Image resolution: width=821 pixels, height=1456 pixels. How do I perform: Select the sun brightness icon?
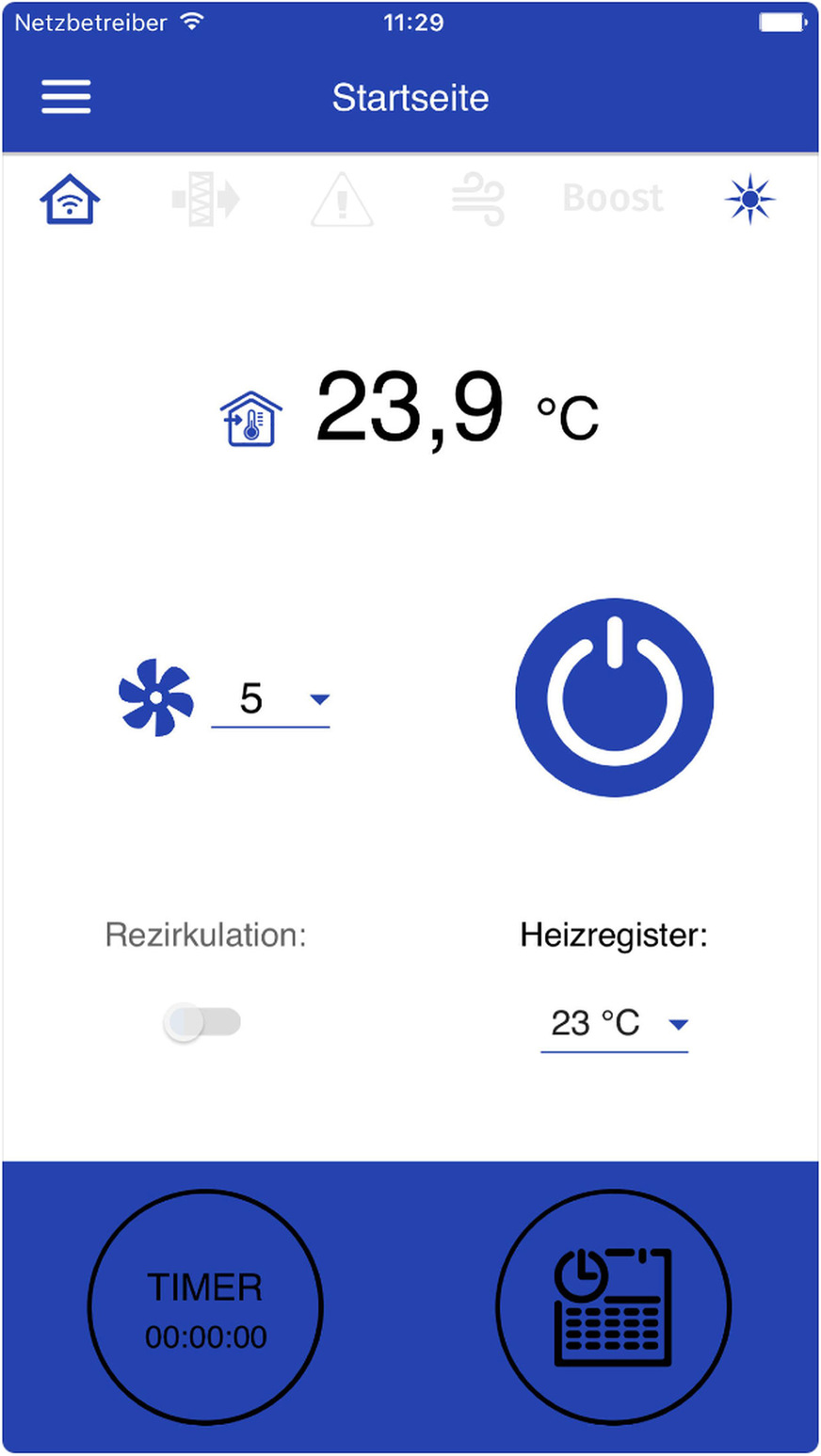[x=750, y=198]
